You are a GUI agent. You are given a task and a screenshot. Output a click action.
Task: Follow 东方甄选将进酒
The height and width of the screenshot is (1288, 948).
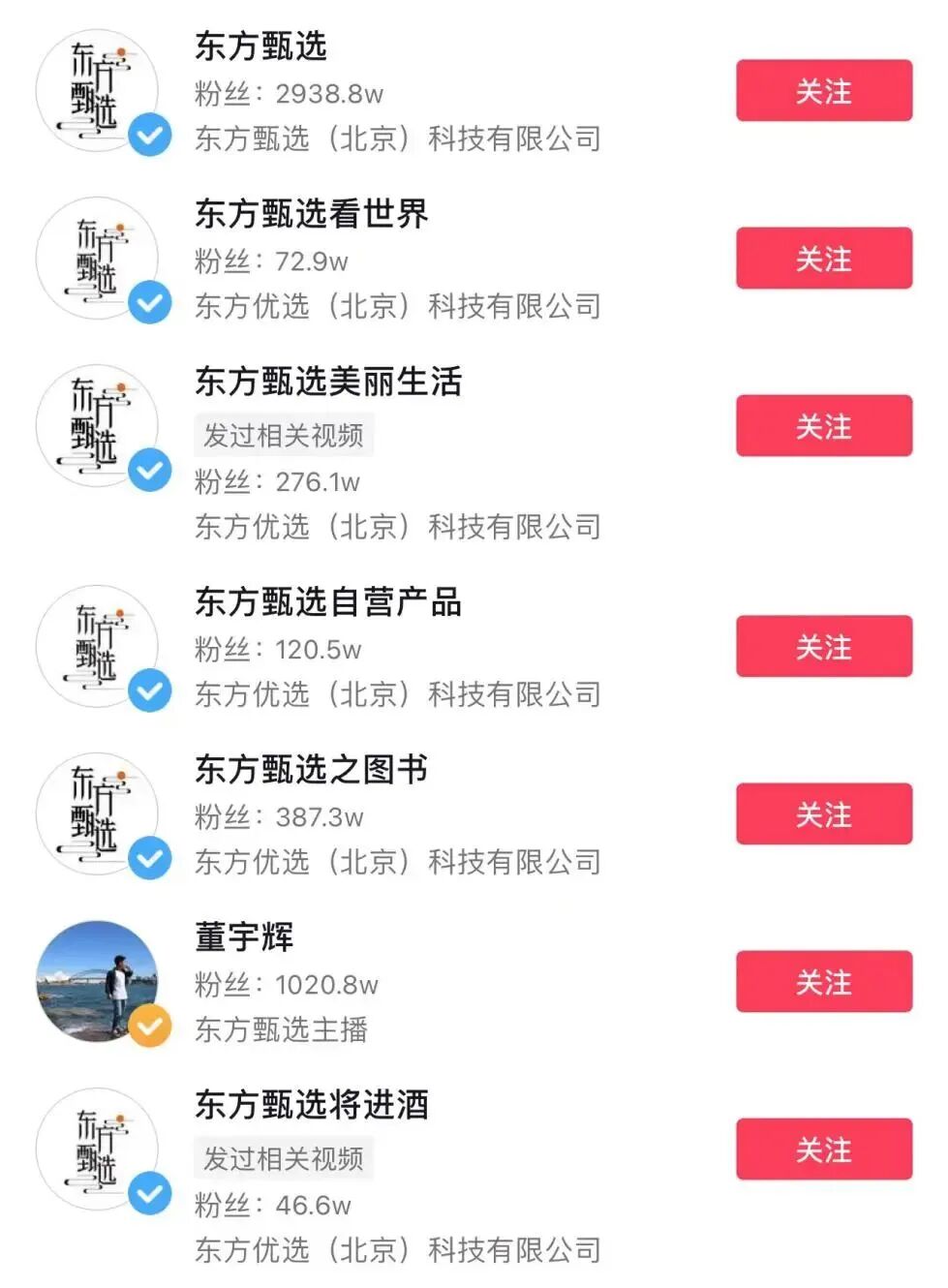pos(823,1150)
